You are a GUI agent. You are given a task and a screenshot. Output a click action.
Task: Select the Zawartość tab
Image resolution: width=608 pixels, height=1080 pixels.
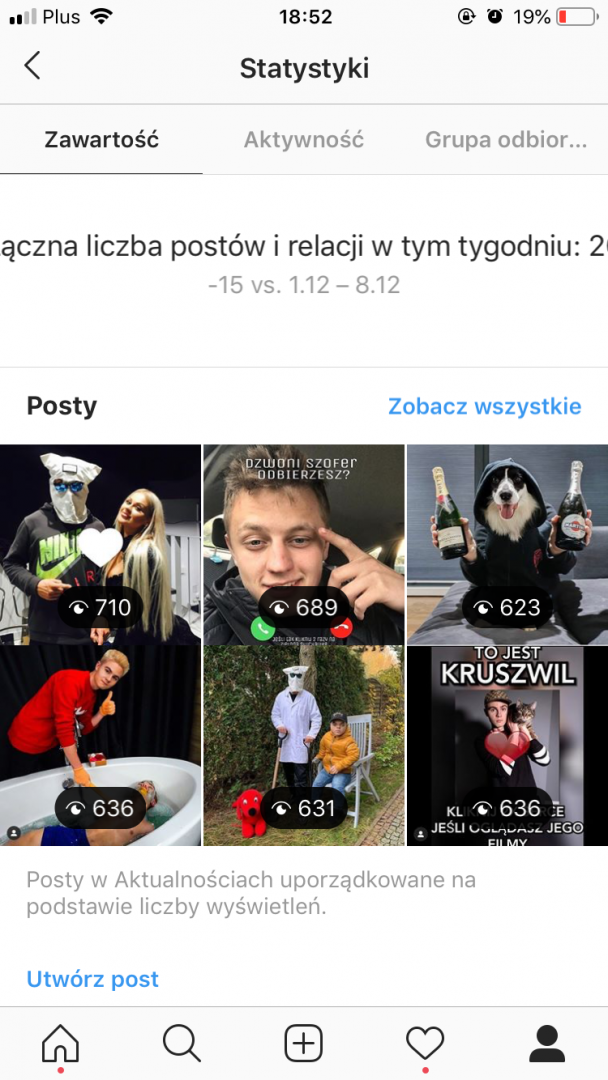[101, 140]
